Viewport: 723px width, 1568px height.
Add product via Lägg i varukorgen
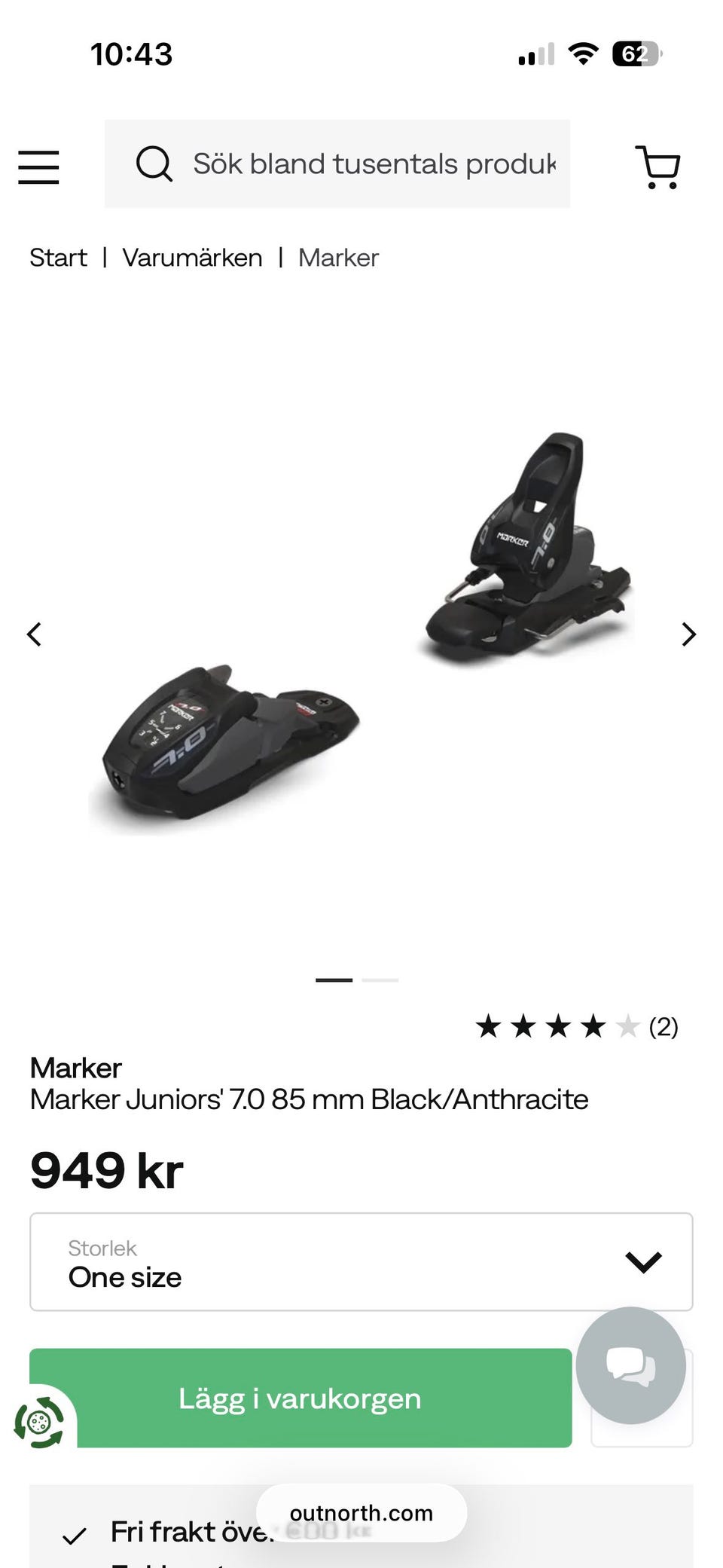[300, 1398]
